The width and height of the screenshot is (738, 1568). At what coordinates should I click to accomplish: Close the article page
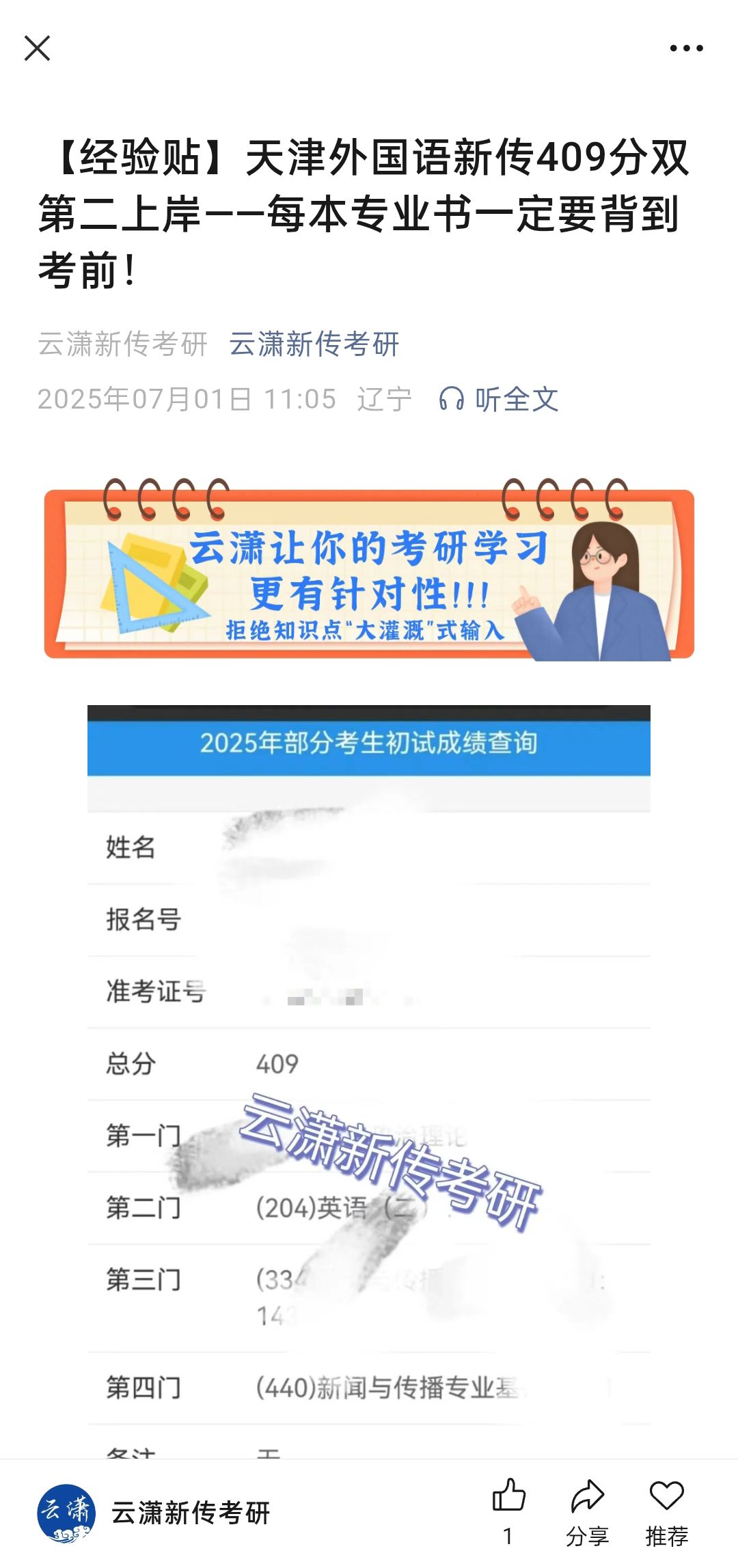coord(37,49)
